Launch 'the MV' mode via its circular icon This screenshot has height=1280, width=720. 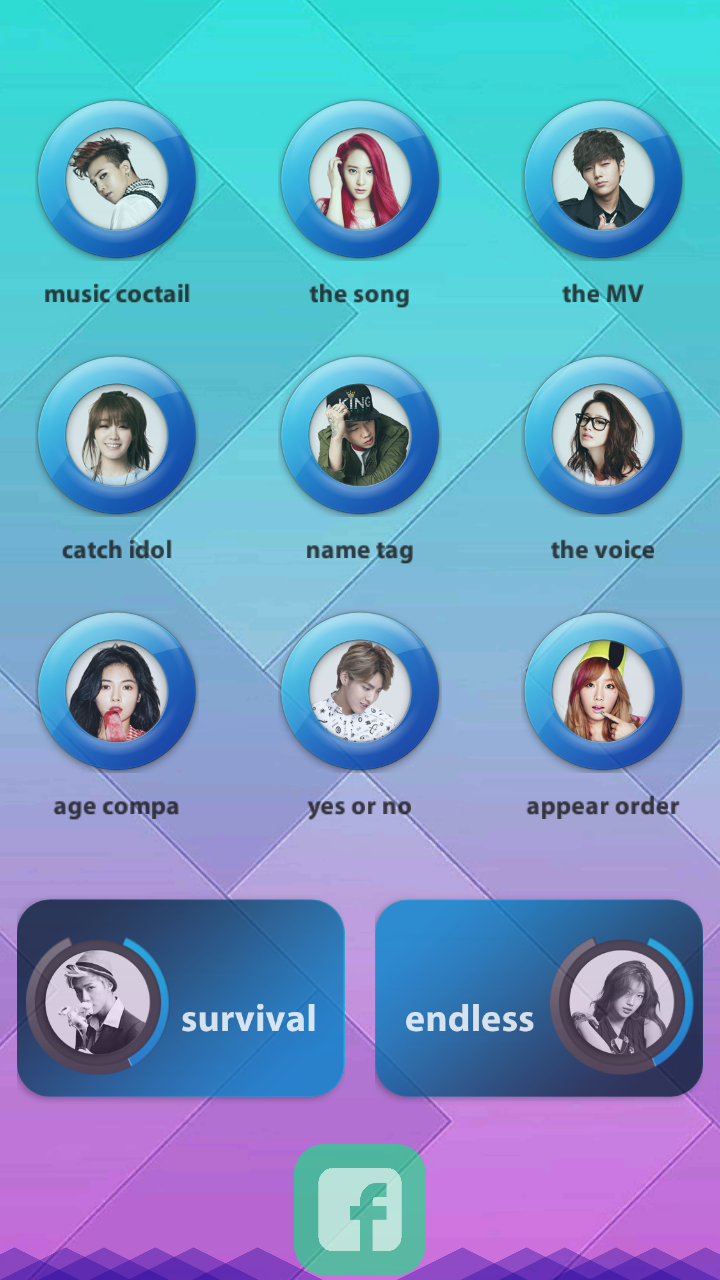pos(603,180)
